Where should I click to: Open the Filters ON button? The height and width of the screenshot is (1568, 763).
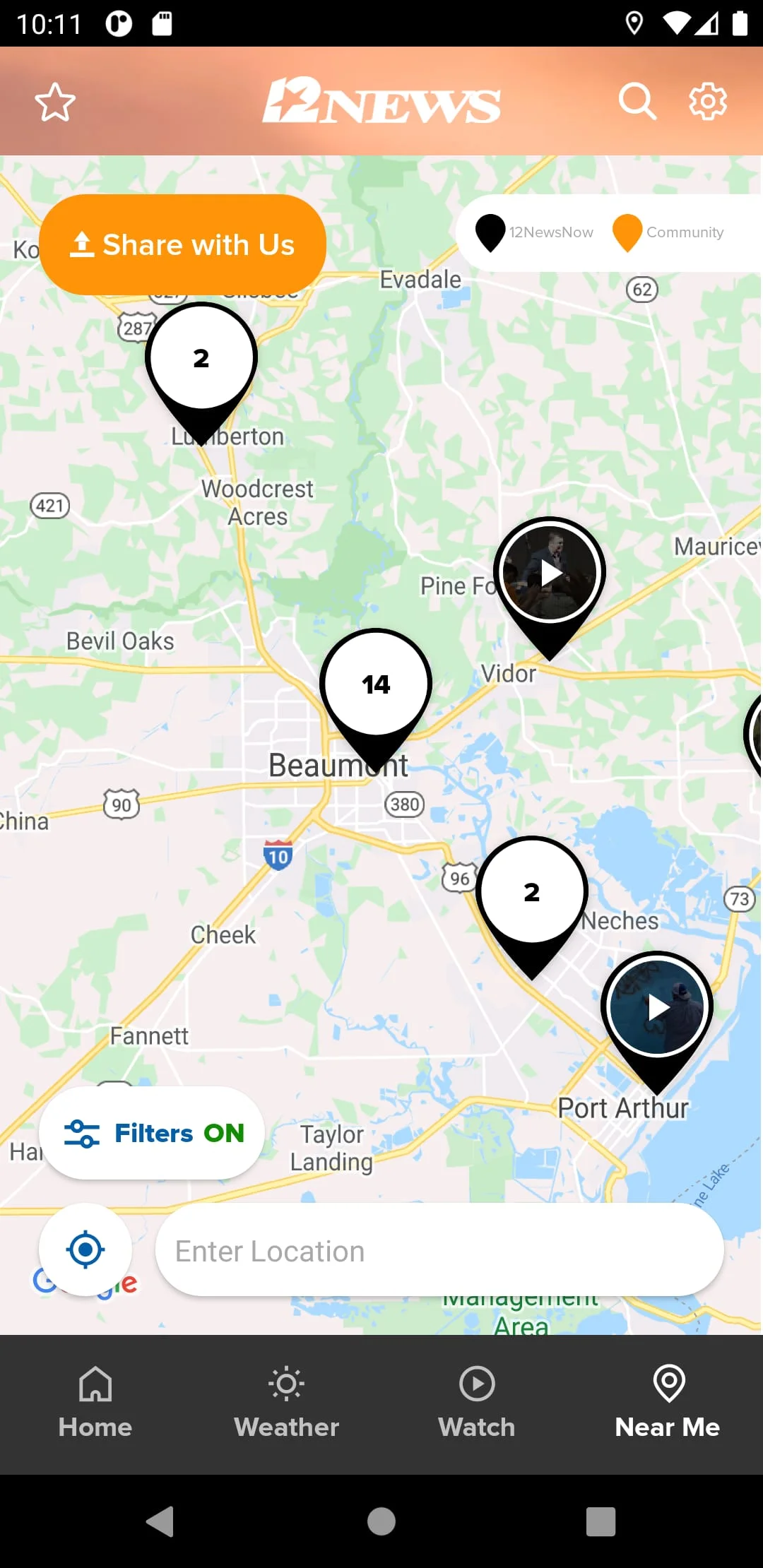click(152, 1133)
